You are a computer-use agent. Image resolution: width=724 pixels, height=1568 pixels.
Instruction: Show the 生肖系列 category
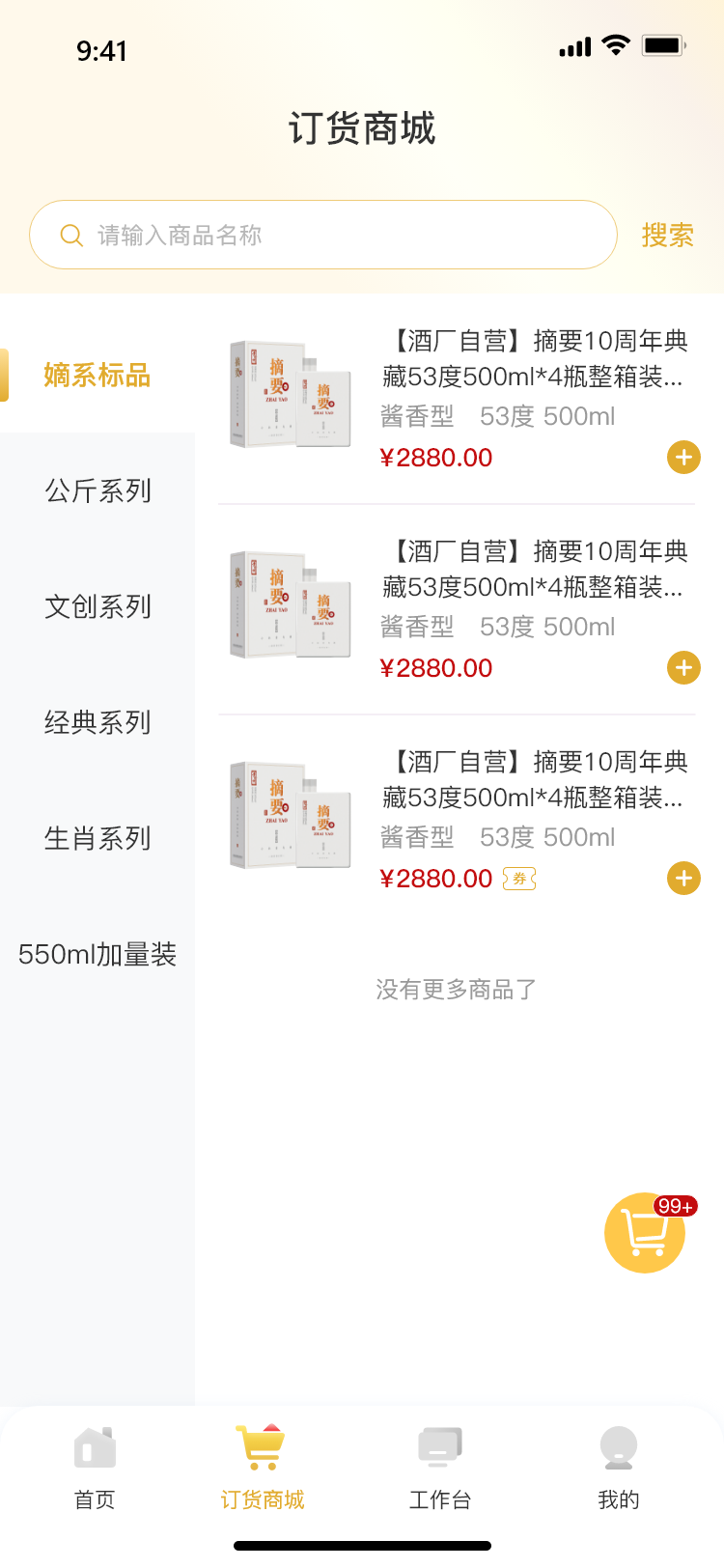tap(97, 838)
